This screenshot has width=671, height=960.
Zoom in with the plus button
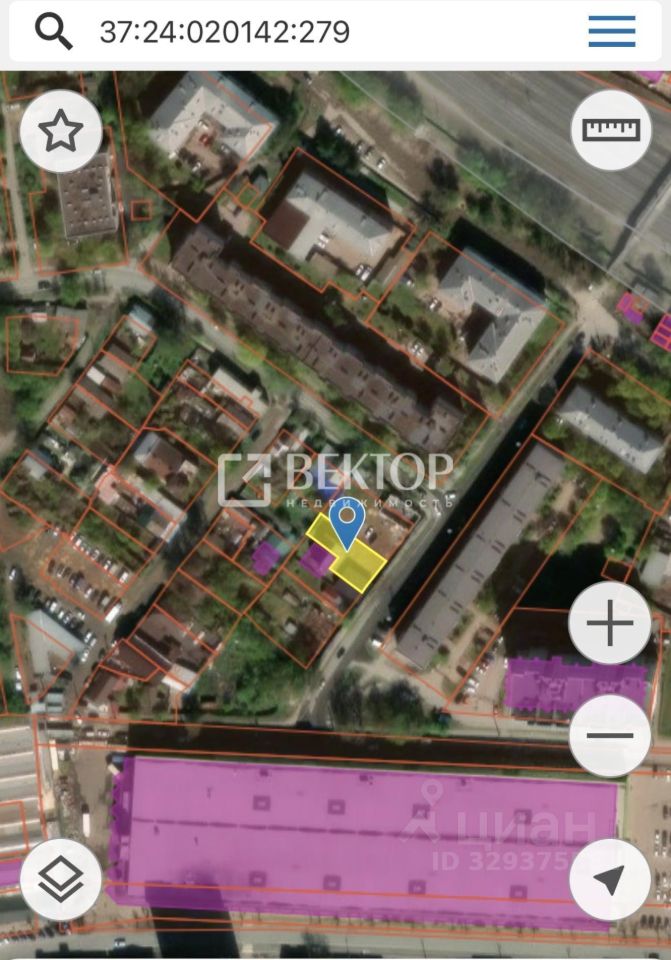(610, 624)
